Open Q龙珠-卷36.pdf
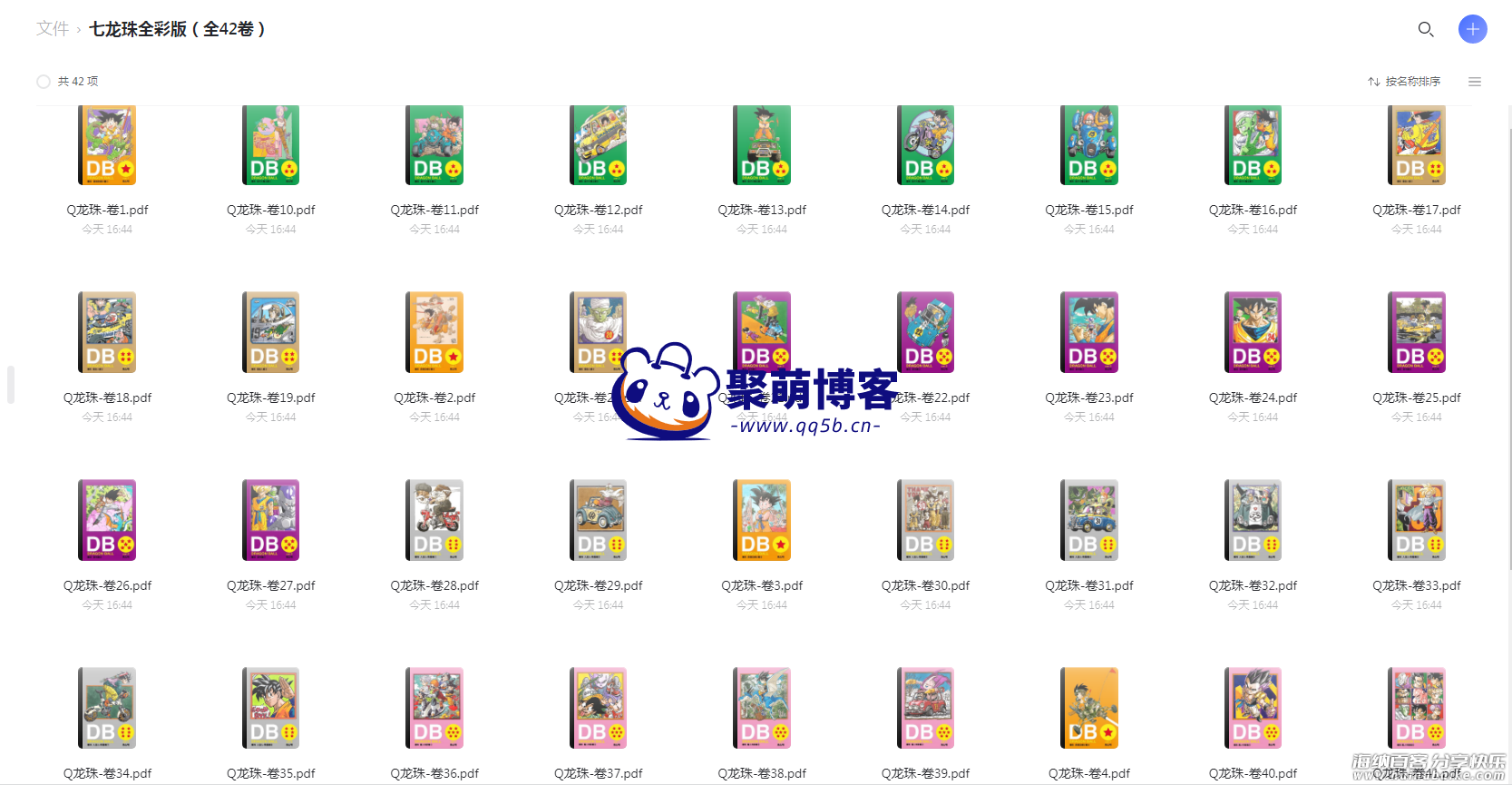Screen dimensions: 1512x785 coord(434,708)
